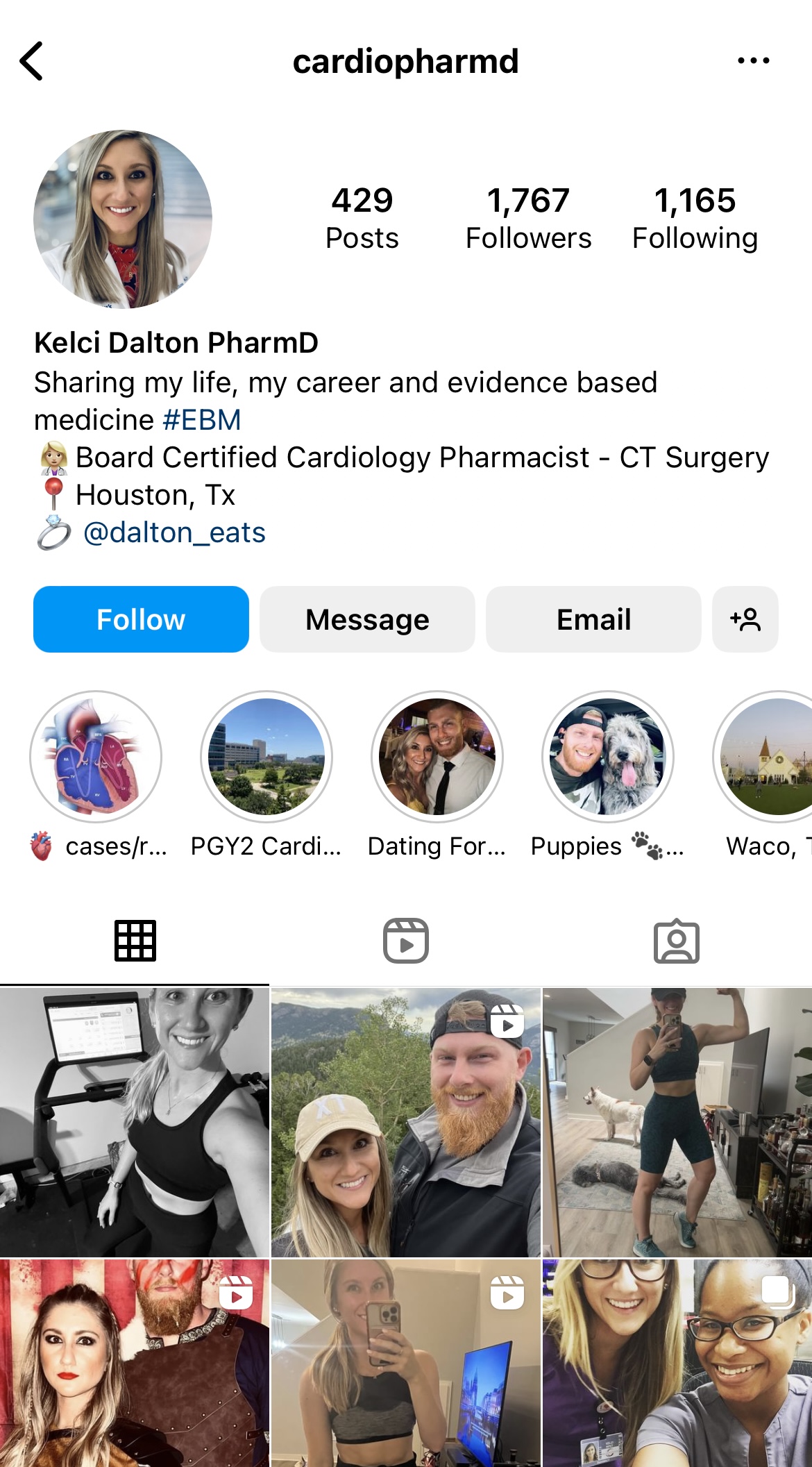Switch to the Reels tab
Image resolution: width=812 pixels, height=1467 pixels.
[x=406, y=941]
